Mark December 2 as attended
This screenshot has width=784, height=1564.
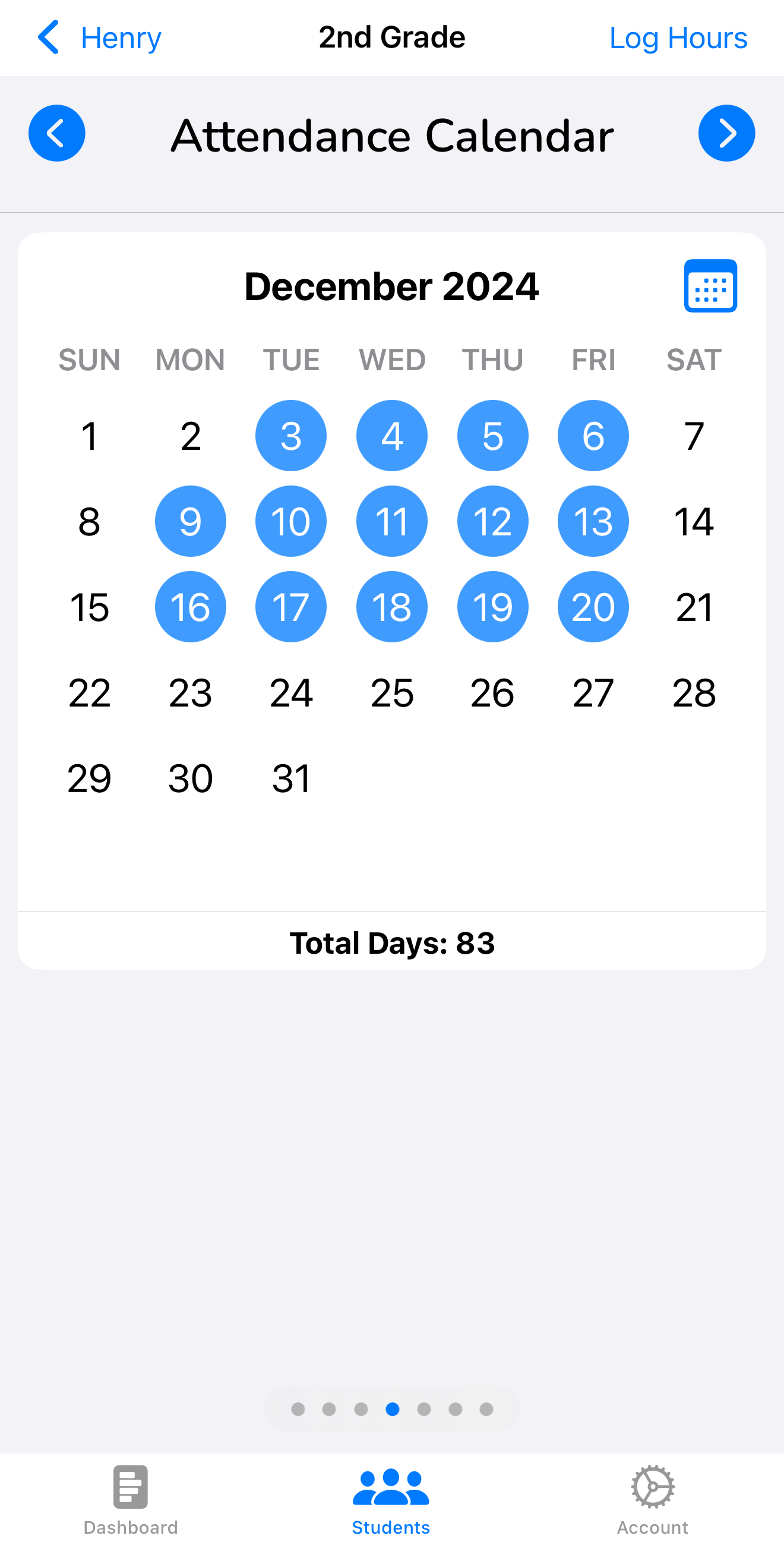[190, 435]
